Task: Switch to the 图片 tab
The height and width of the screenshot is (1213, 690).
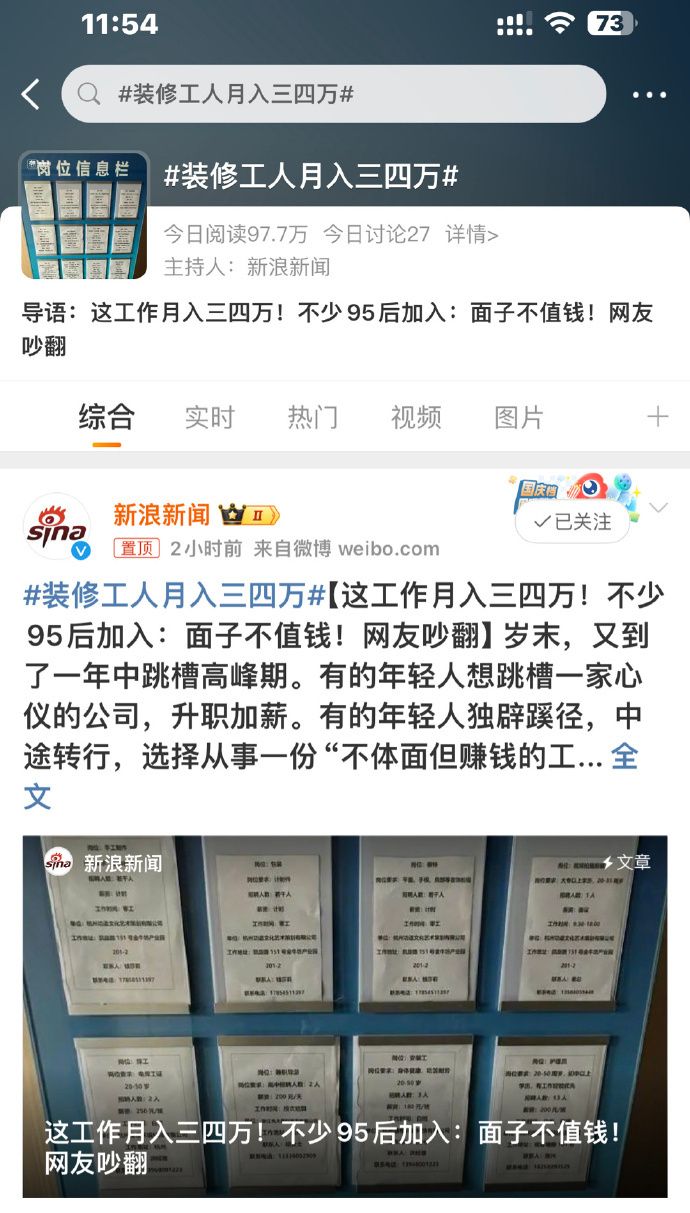Action: pyautogui.click(x=519, y=417)
